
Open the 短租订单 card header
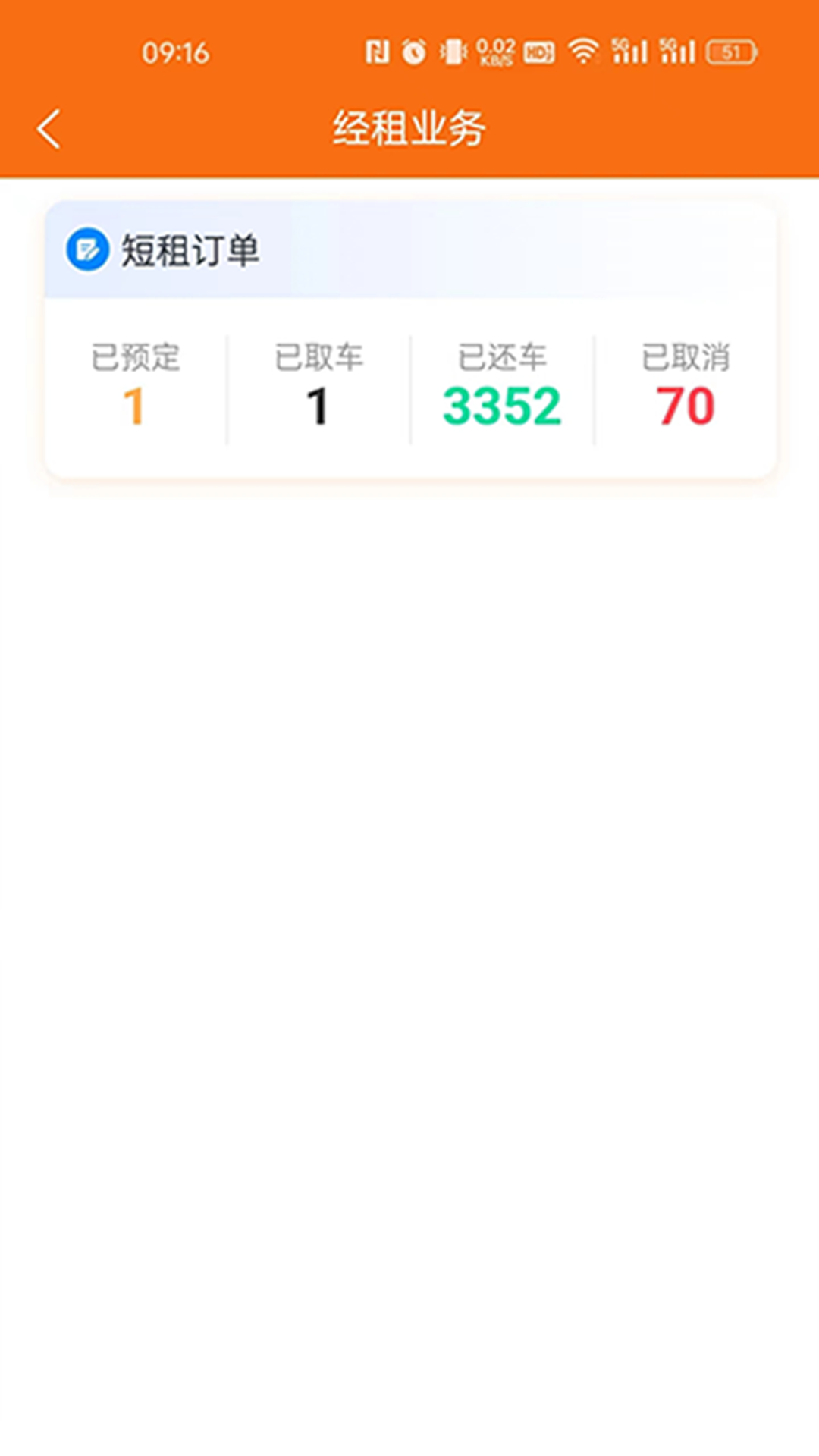click(x=190, y=250)
